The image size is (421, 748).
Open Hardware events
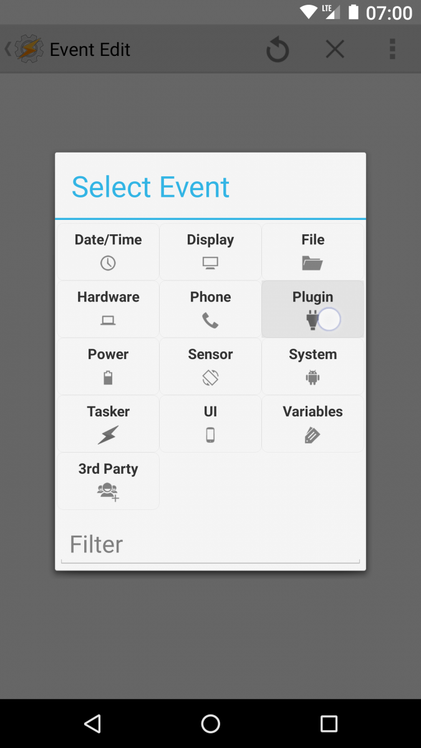108,309
